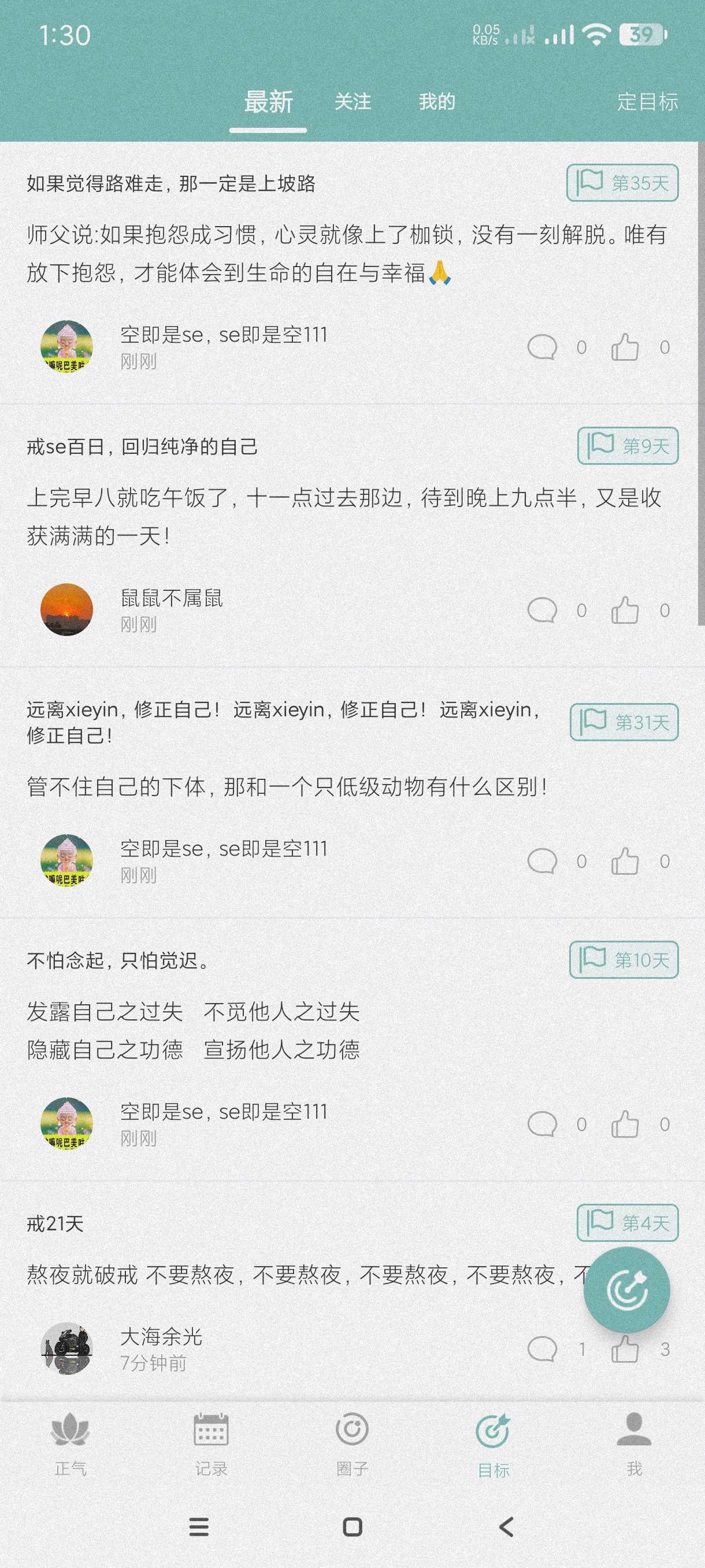Image resolution: width=705 pixels, height=1568 pixels.
Task: Like 鼠鼠不属鼠's post
Action: [x=625, y=611]
